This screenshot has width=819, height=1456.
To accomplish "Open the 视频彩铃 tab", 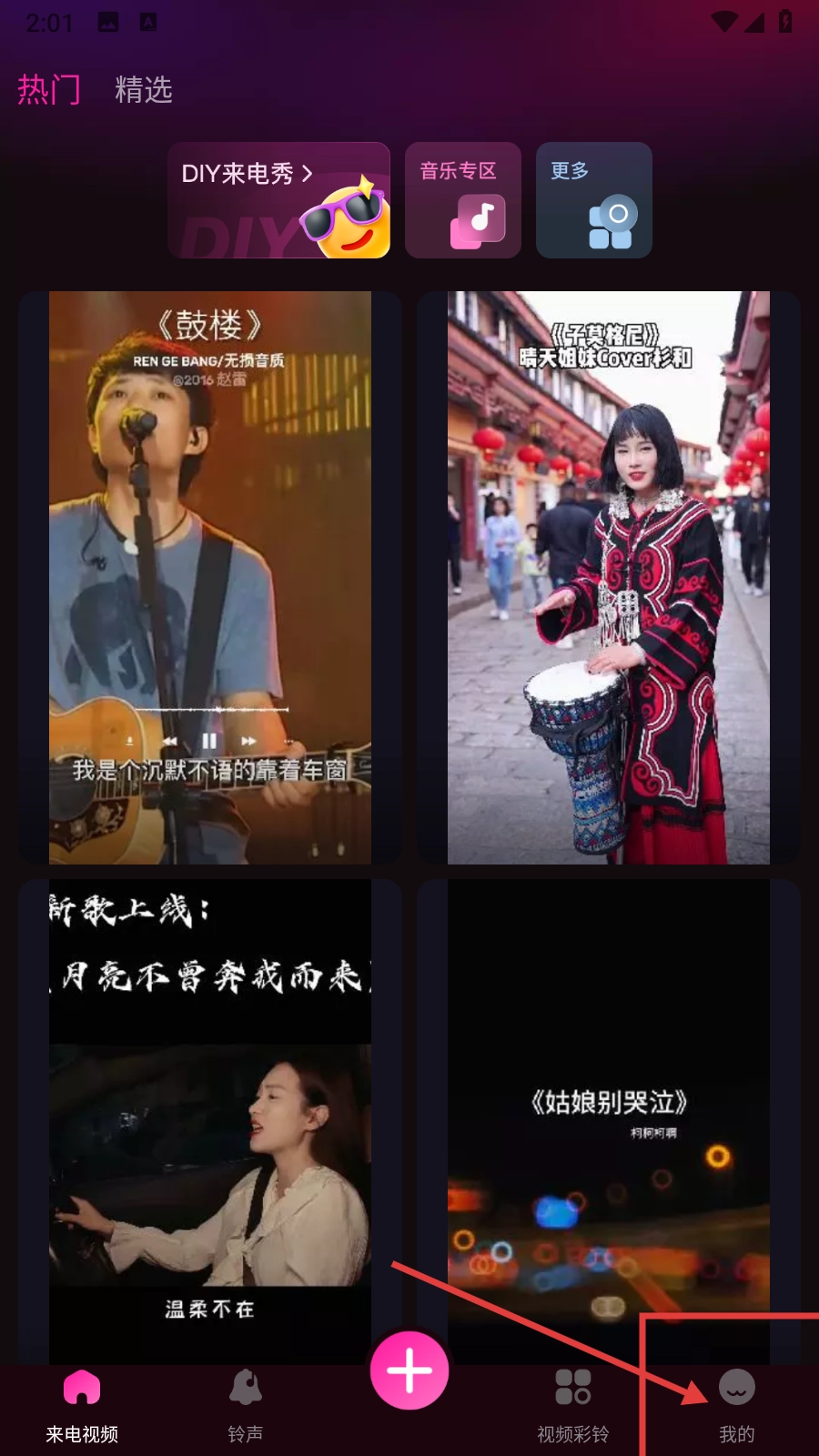I will pos(573,1405).
